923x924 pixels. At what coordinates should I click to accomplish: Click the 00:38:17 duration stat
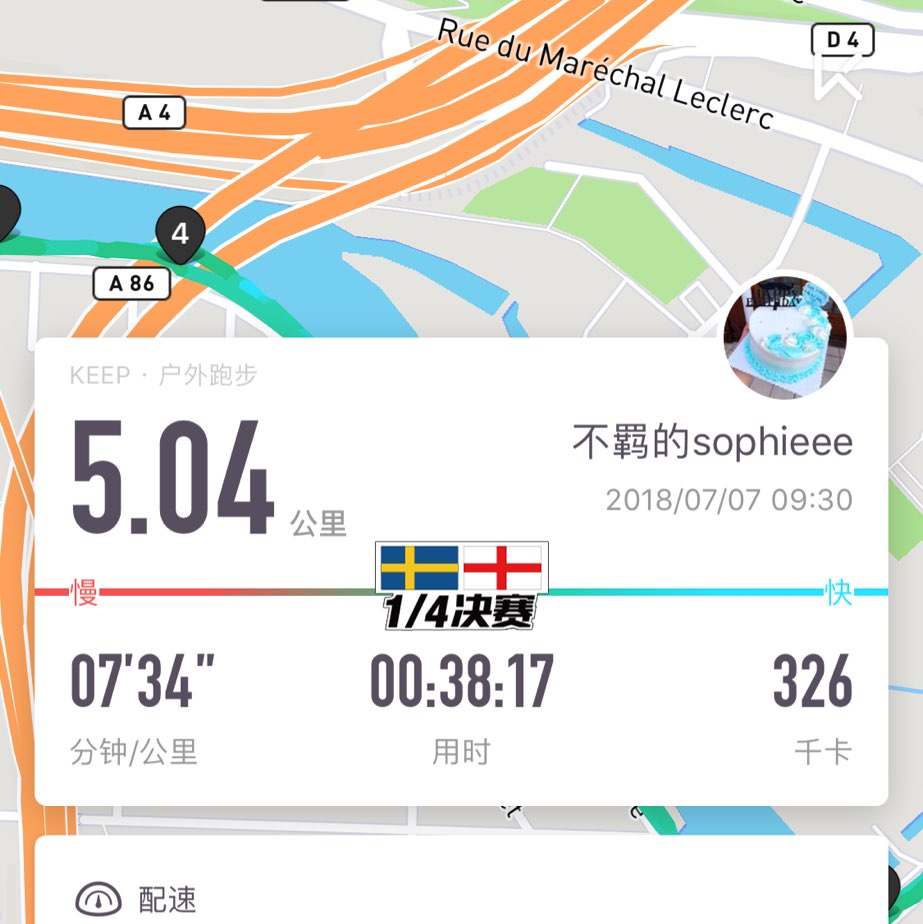461,683
